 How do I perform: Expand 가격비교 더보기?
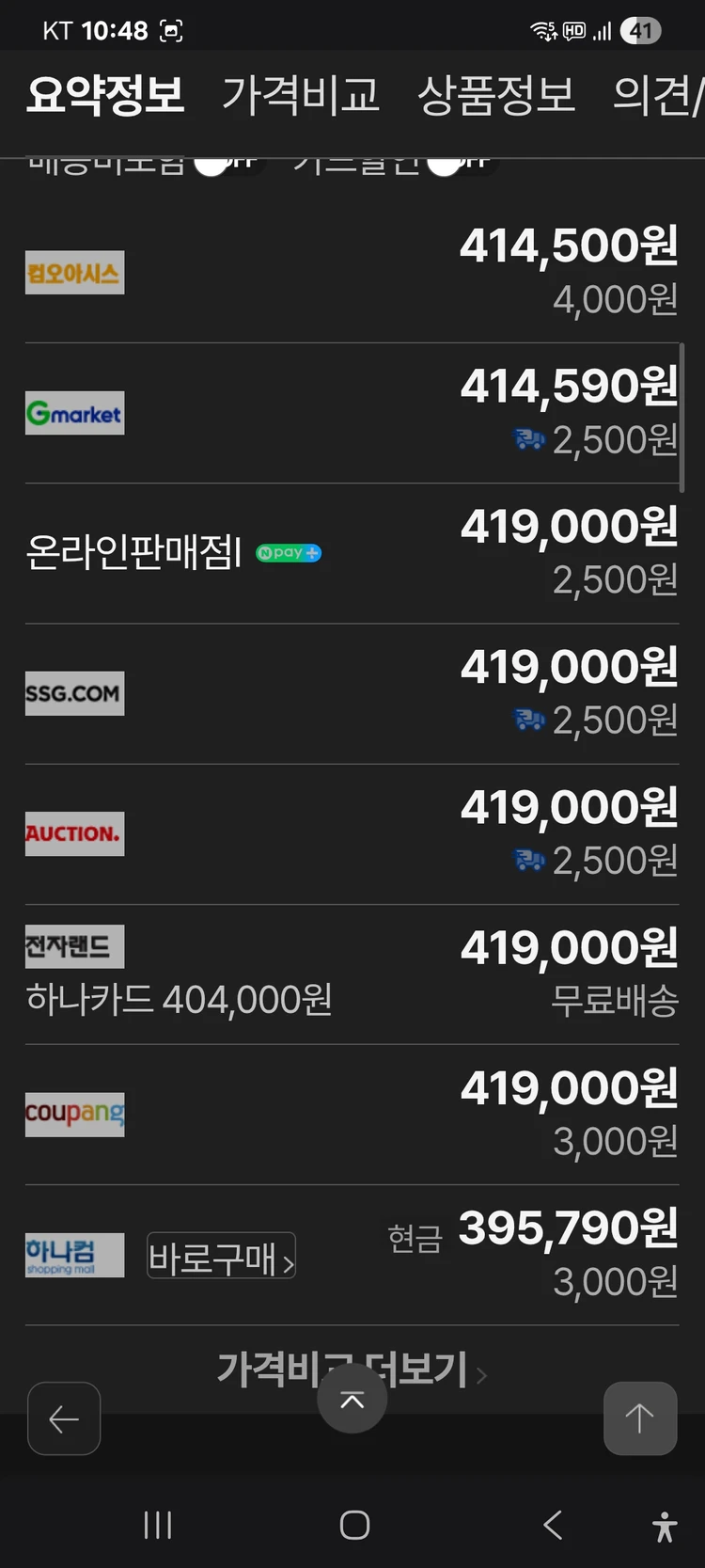pyautogui.click(x=352, y=1370)
